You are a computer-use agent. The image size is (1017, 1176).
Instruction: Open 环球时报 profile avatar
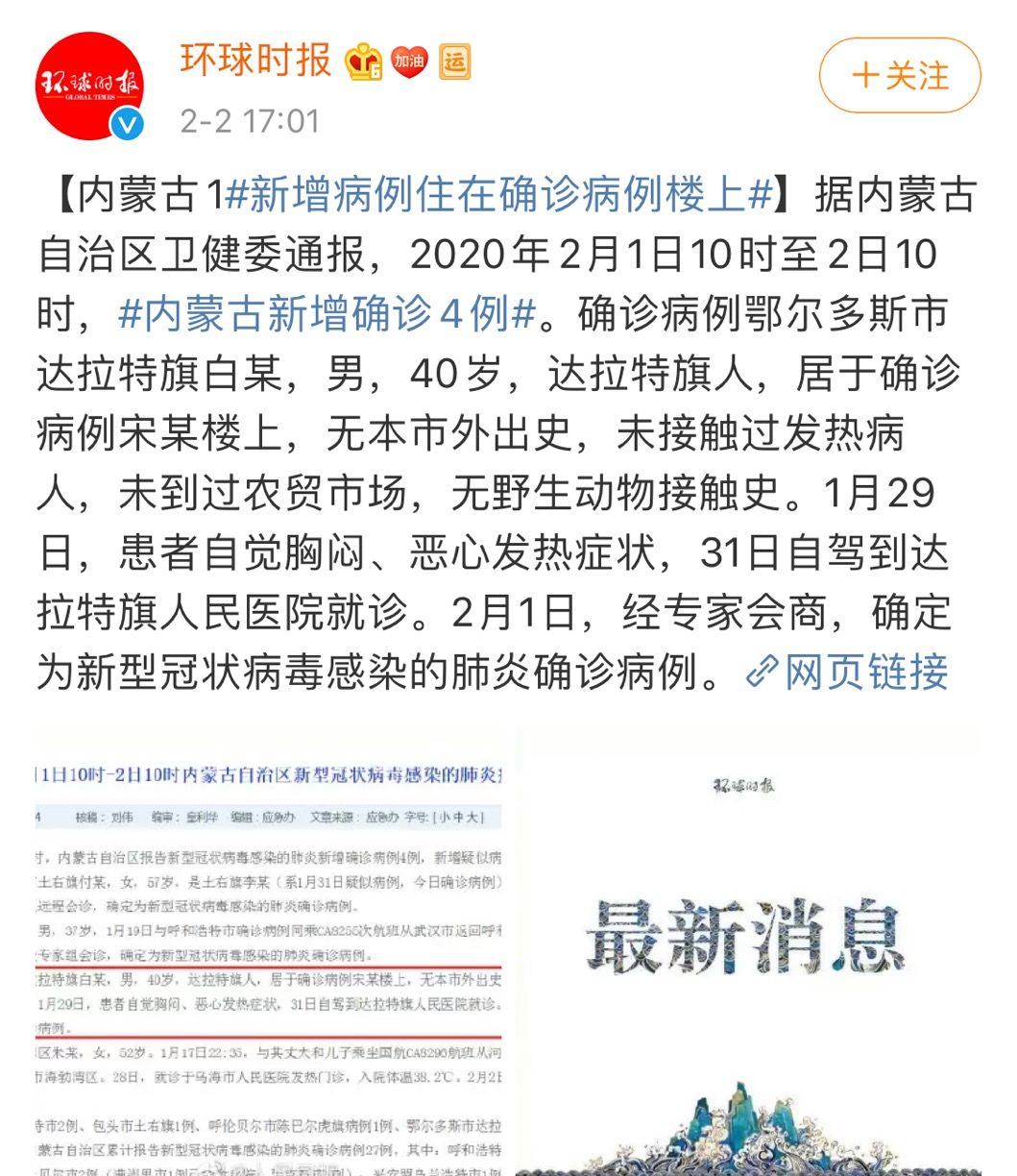click(89, 85)
